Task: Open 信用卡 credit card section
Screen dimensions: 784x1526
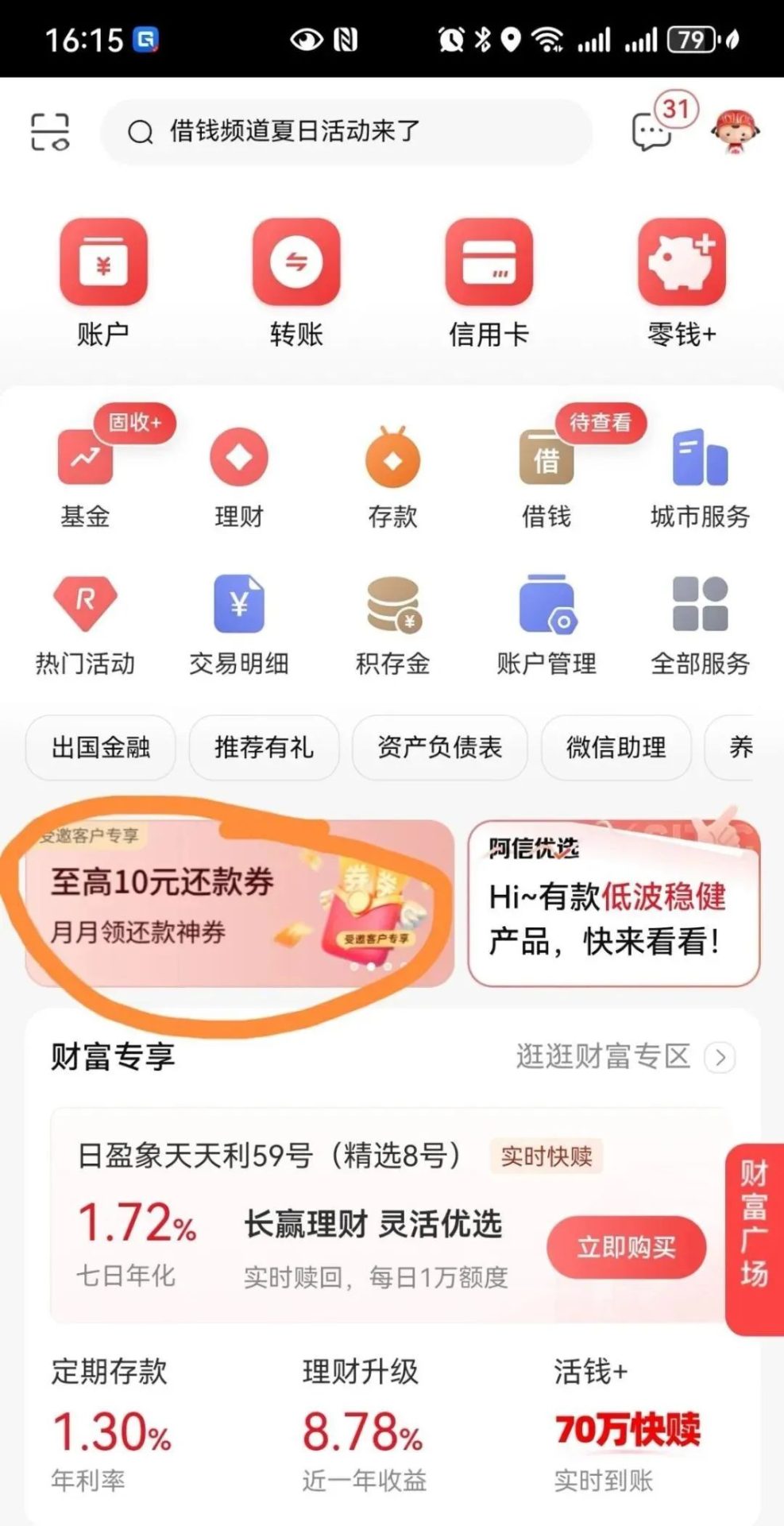Action: pos(489,282)
